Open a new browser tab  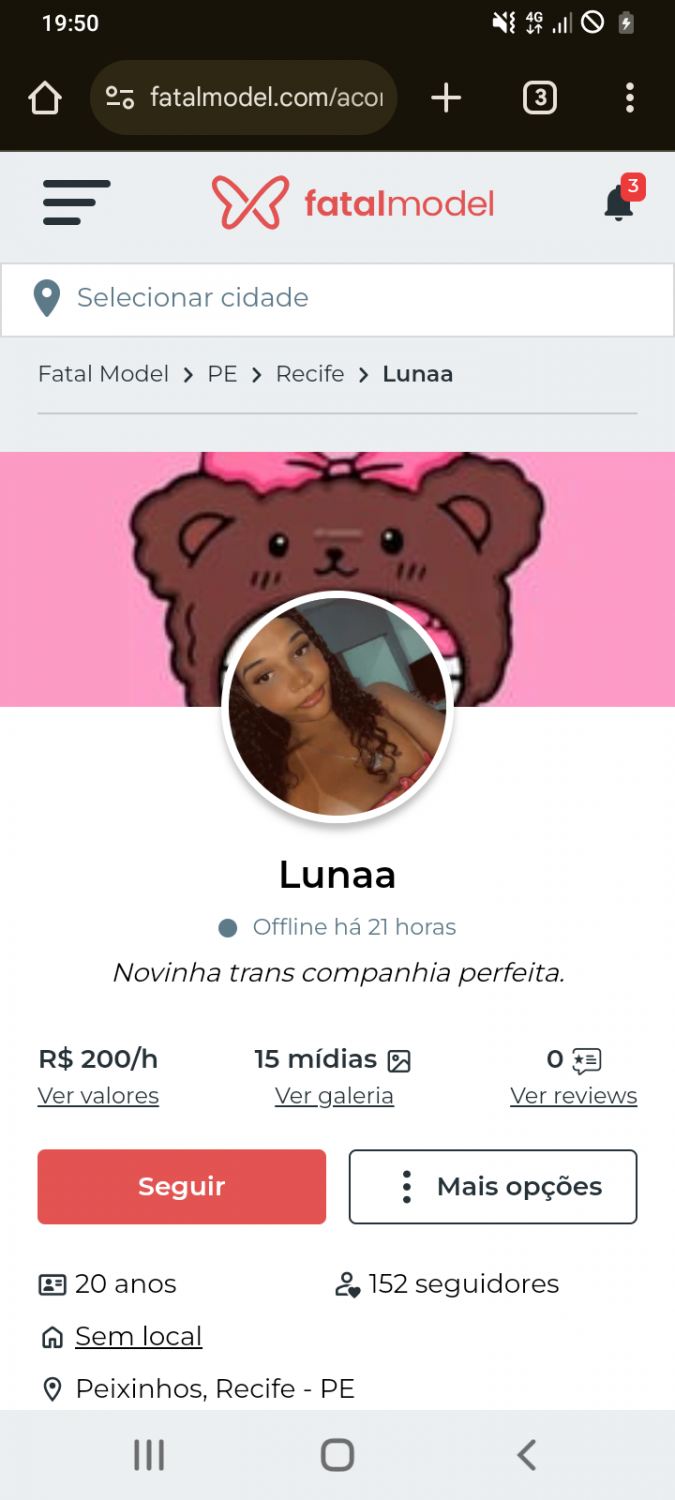446,98
